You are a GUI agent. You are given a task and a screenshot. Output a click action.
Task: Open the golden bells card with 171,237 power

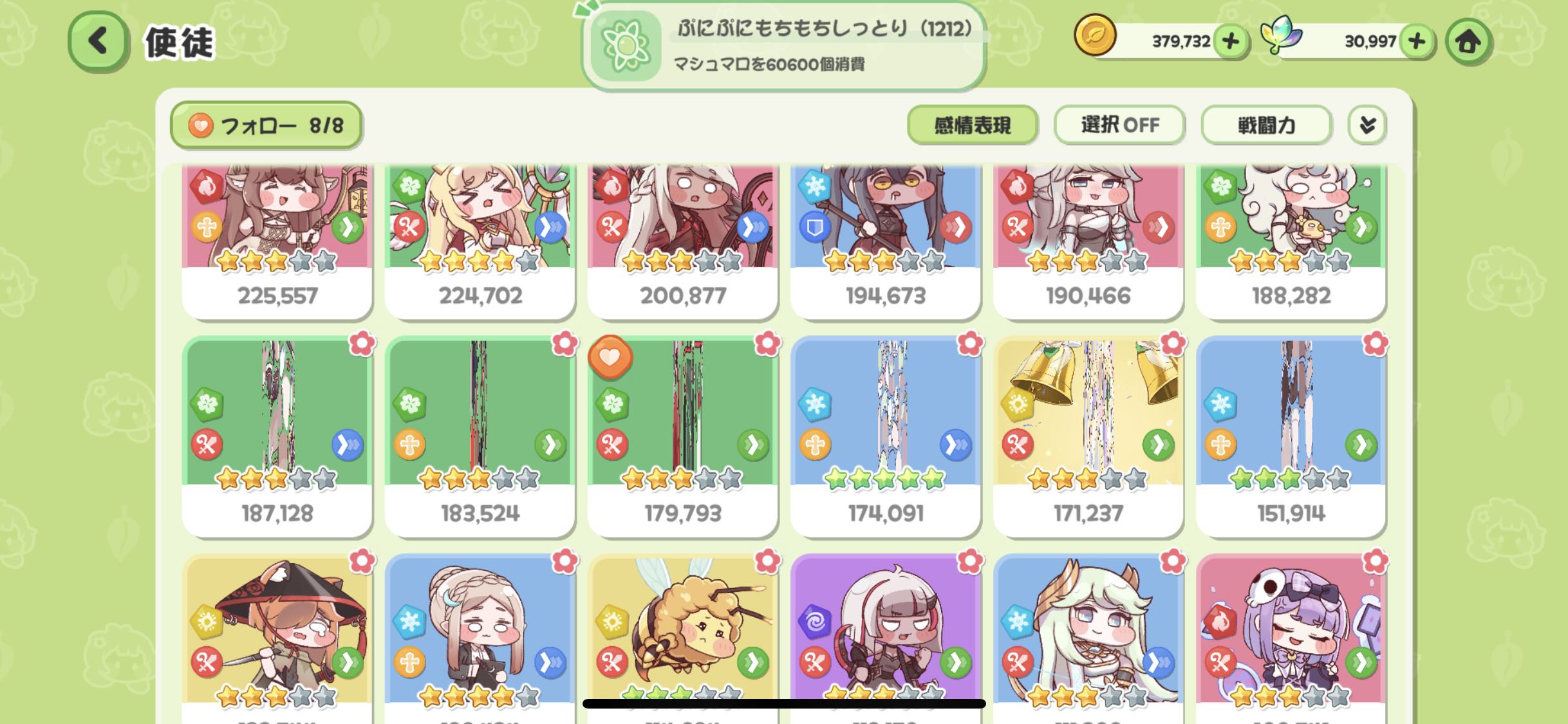(1088, 438)
